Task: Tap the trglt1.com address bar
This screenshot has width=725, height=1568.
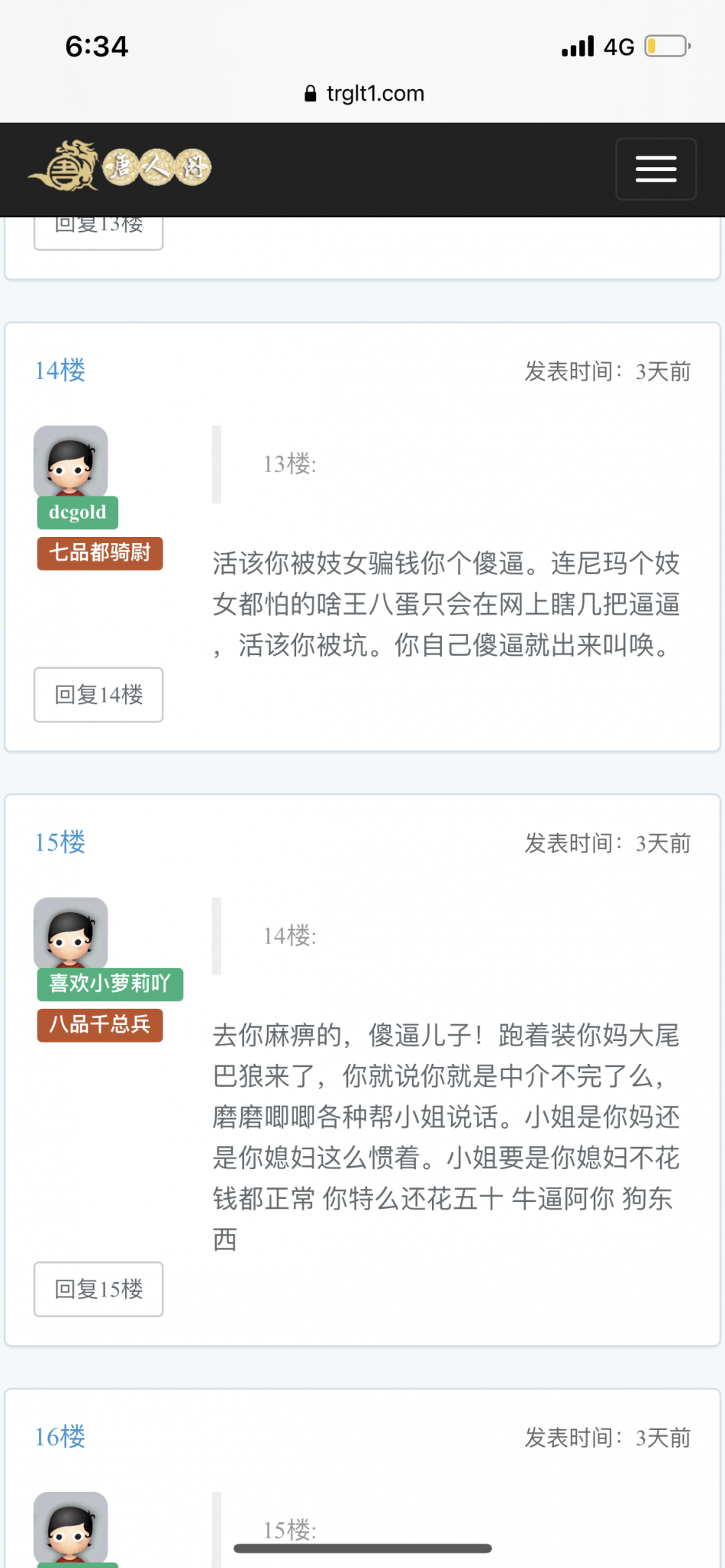Action: point(364,93)
